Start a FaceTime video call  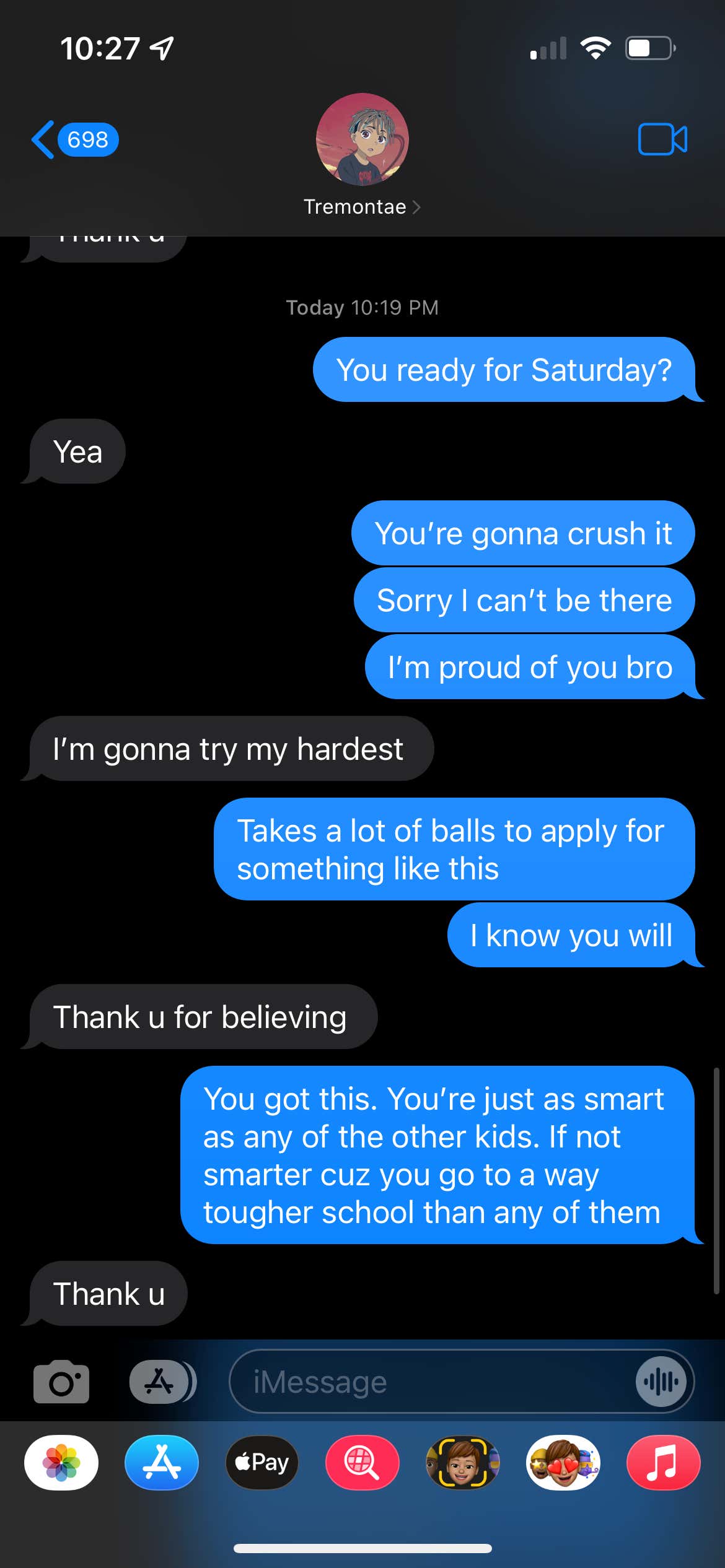coord(662,139)
